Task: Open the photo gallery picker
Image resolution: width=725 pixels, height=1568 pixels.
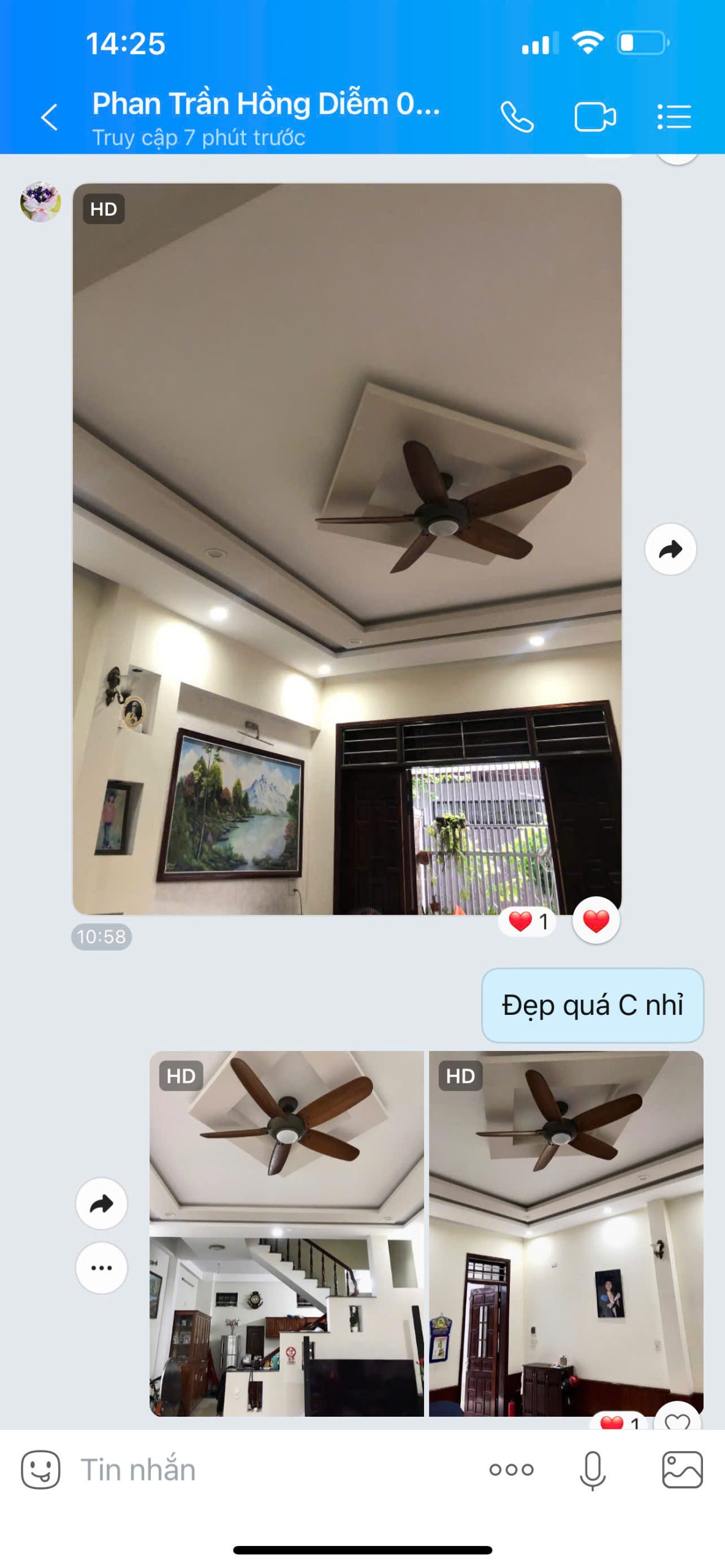Action: 682,1469
